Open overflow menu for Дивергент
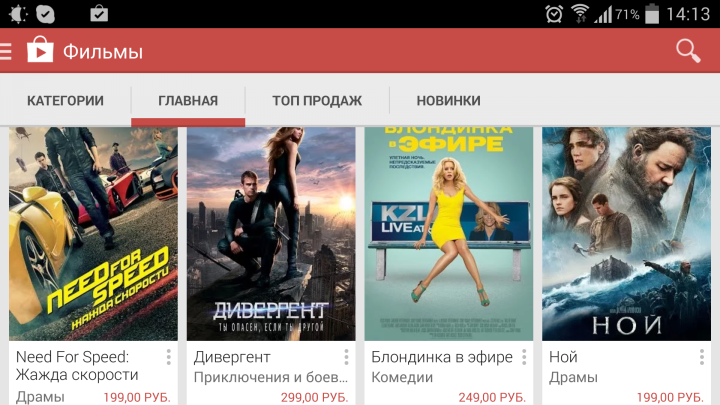The image size is (720, 405). (346, 357)
